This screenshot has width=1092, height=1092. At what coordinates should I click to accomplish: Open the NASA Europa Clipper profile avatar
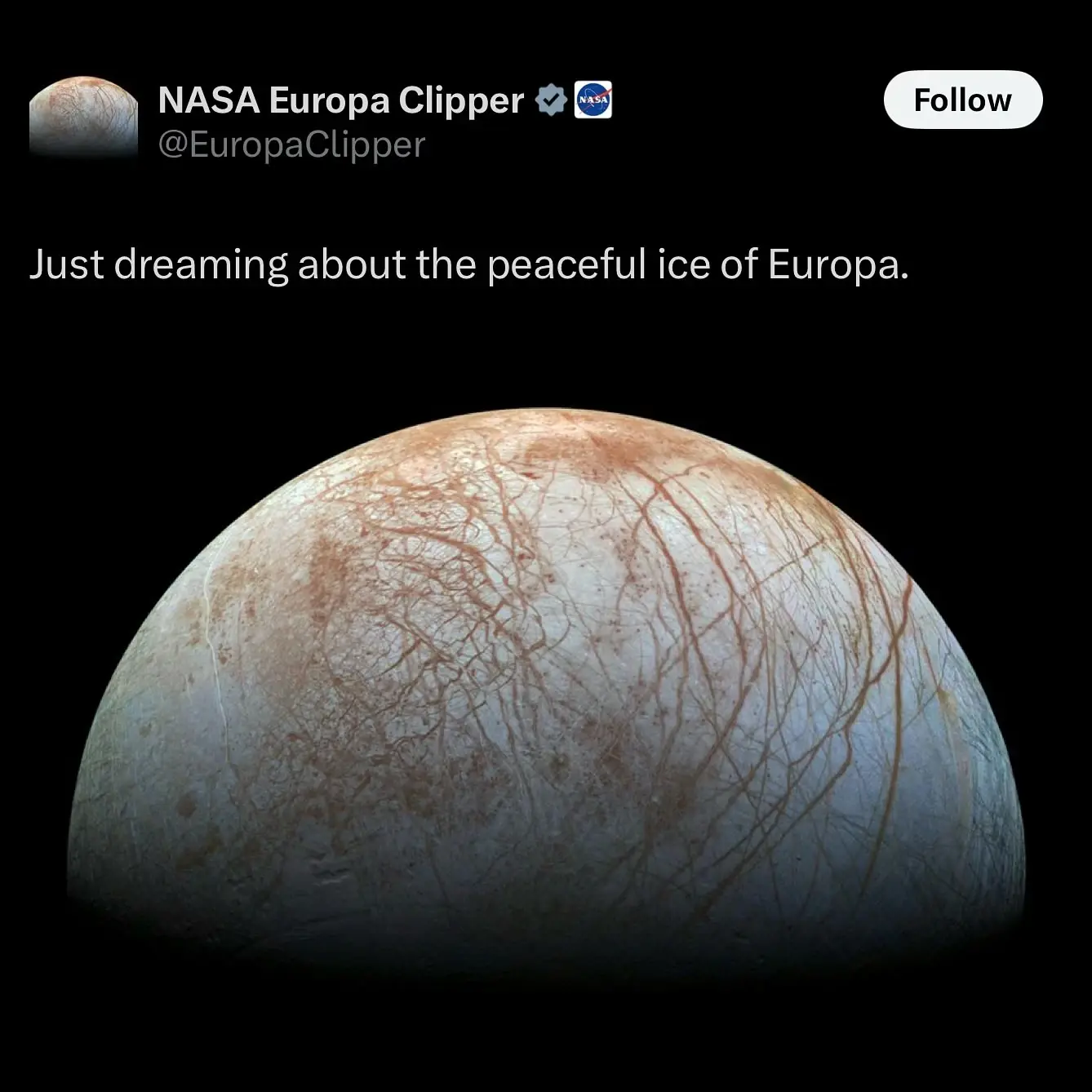click(x=83, y=117)
